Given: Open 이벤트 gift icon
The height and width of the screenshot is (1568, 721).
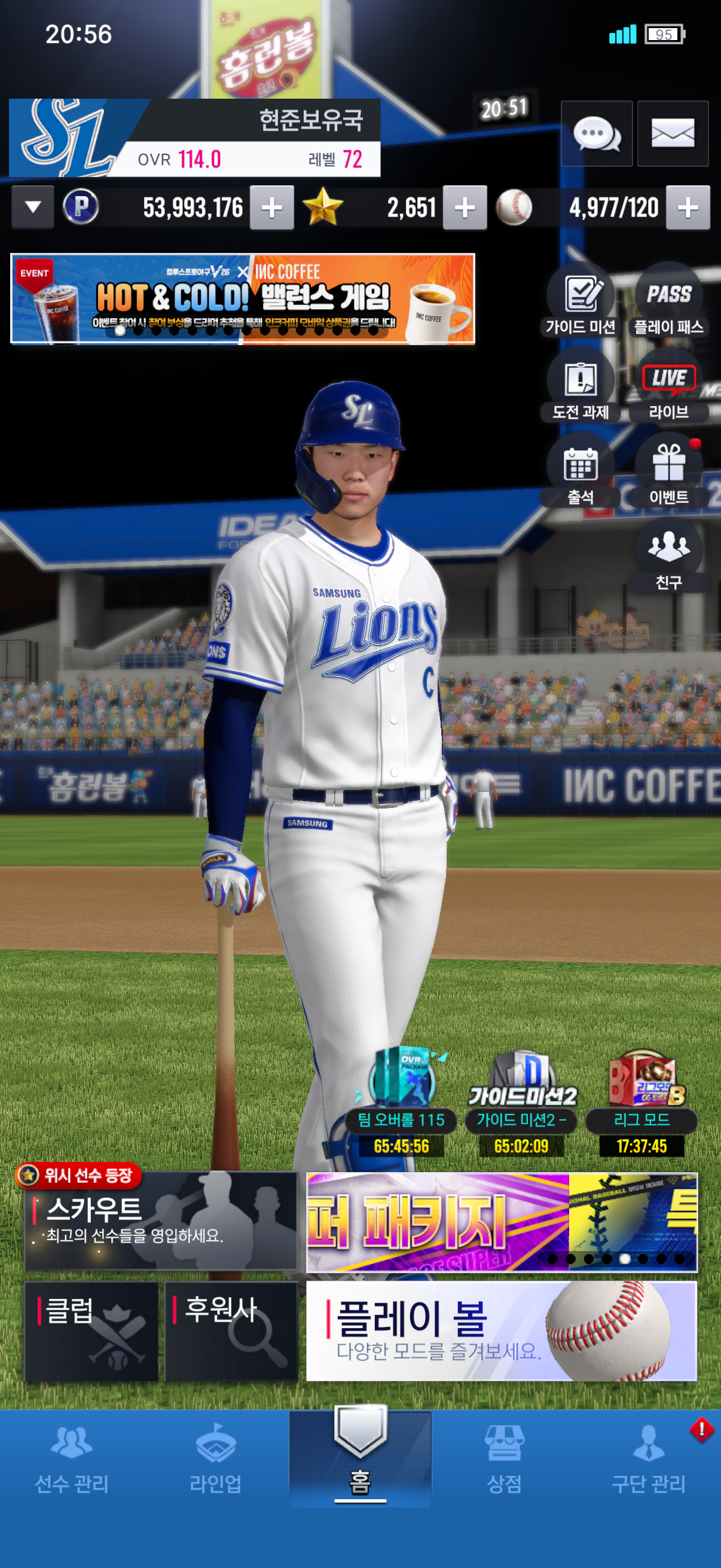Looking at the screenshot, I should pos(668,472).
